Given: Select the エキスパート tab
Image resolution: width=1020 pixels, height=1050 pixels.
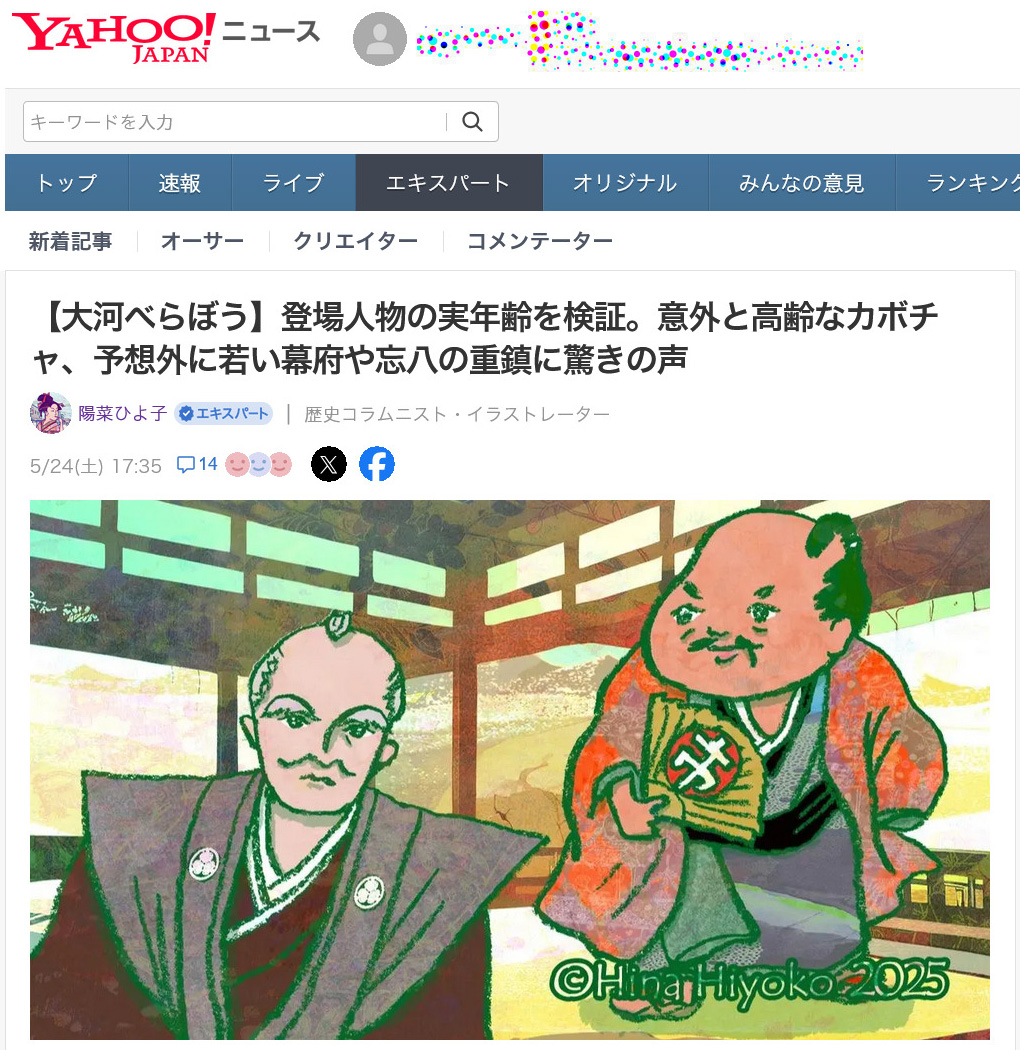Looking at the screenshot, I should [x=448, y=183].
